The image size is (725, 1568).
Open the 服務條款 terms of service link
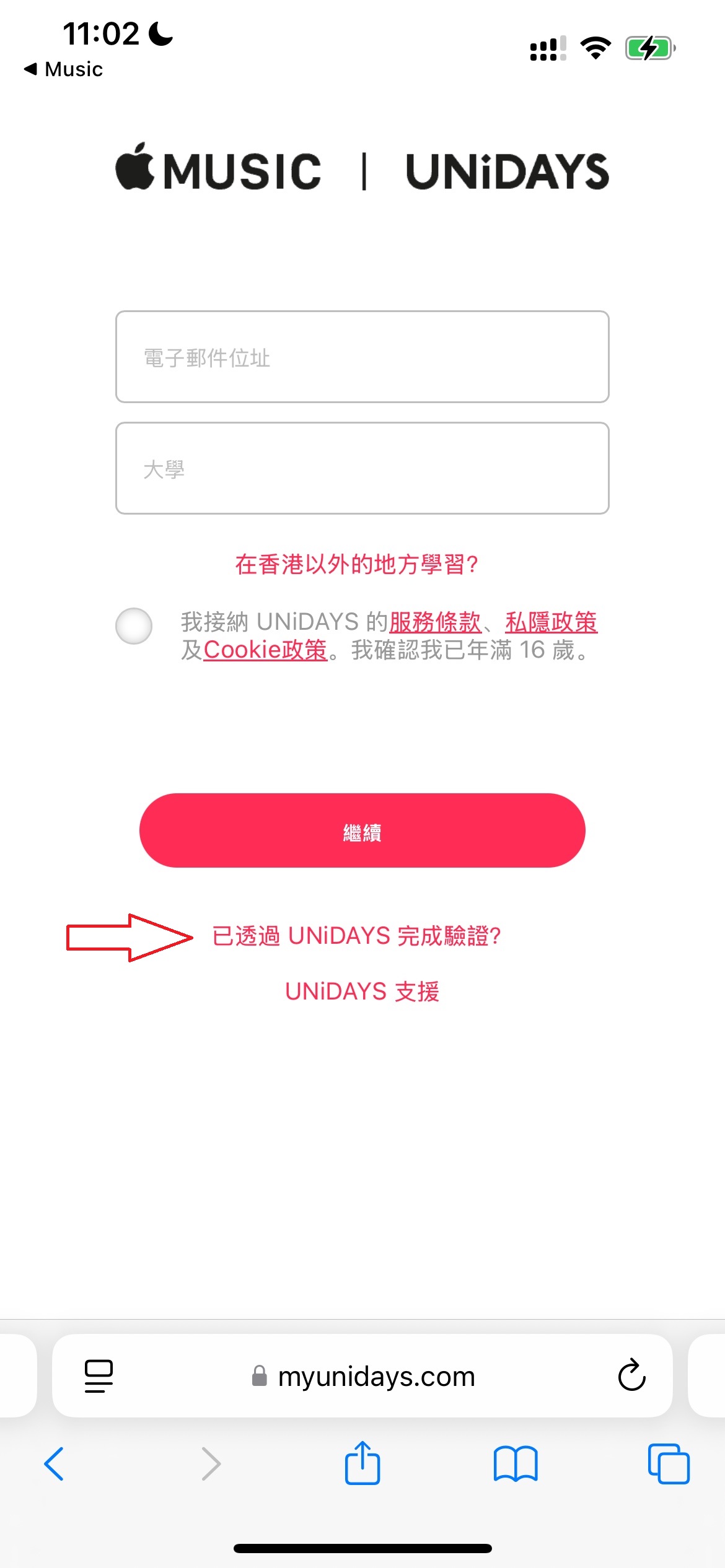pos(435,622)
